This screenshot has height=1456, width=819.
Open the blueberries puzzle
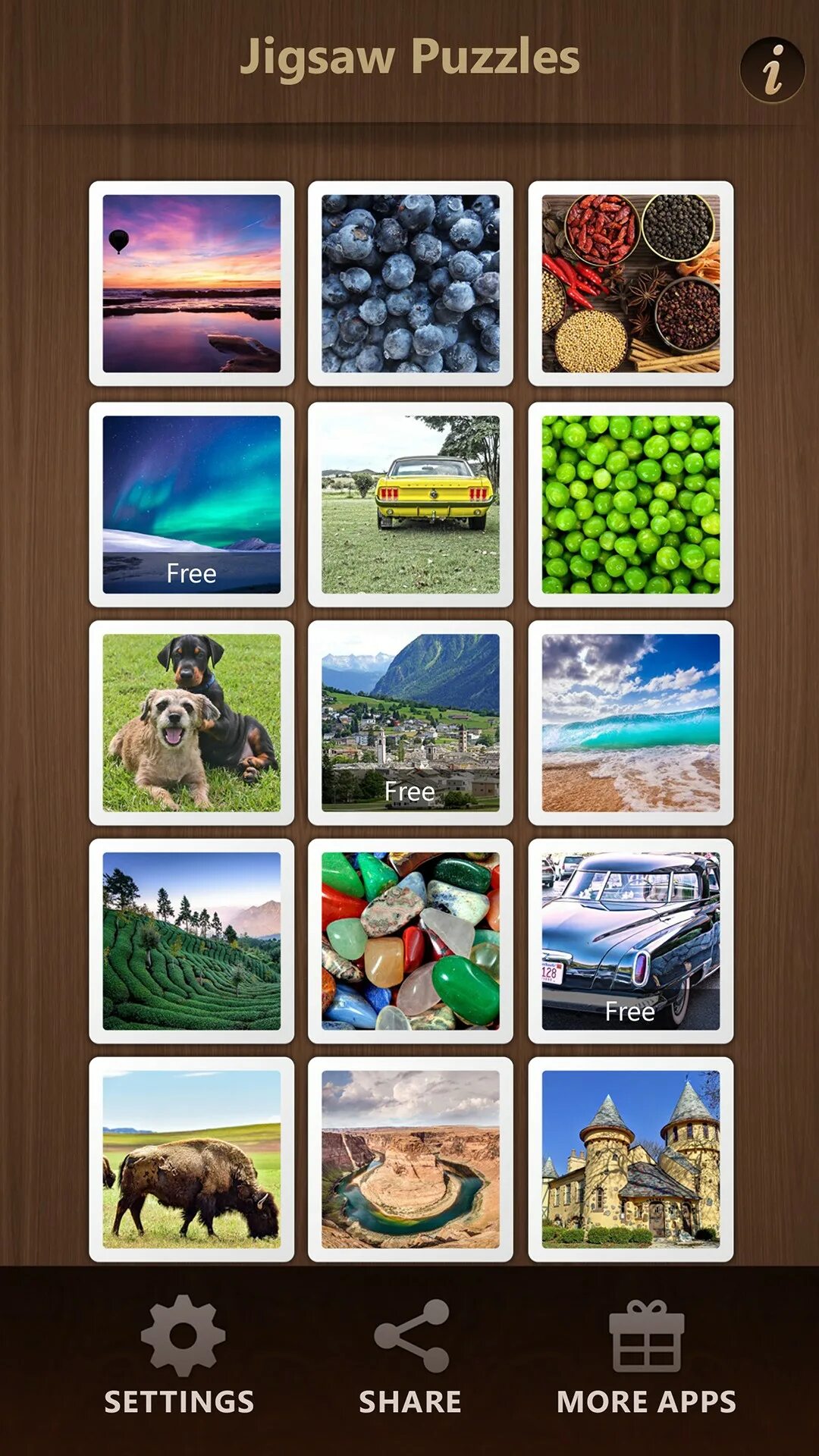(x=409, y=281)
